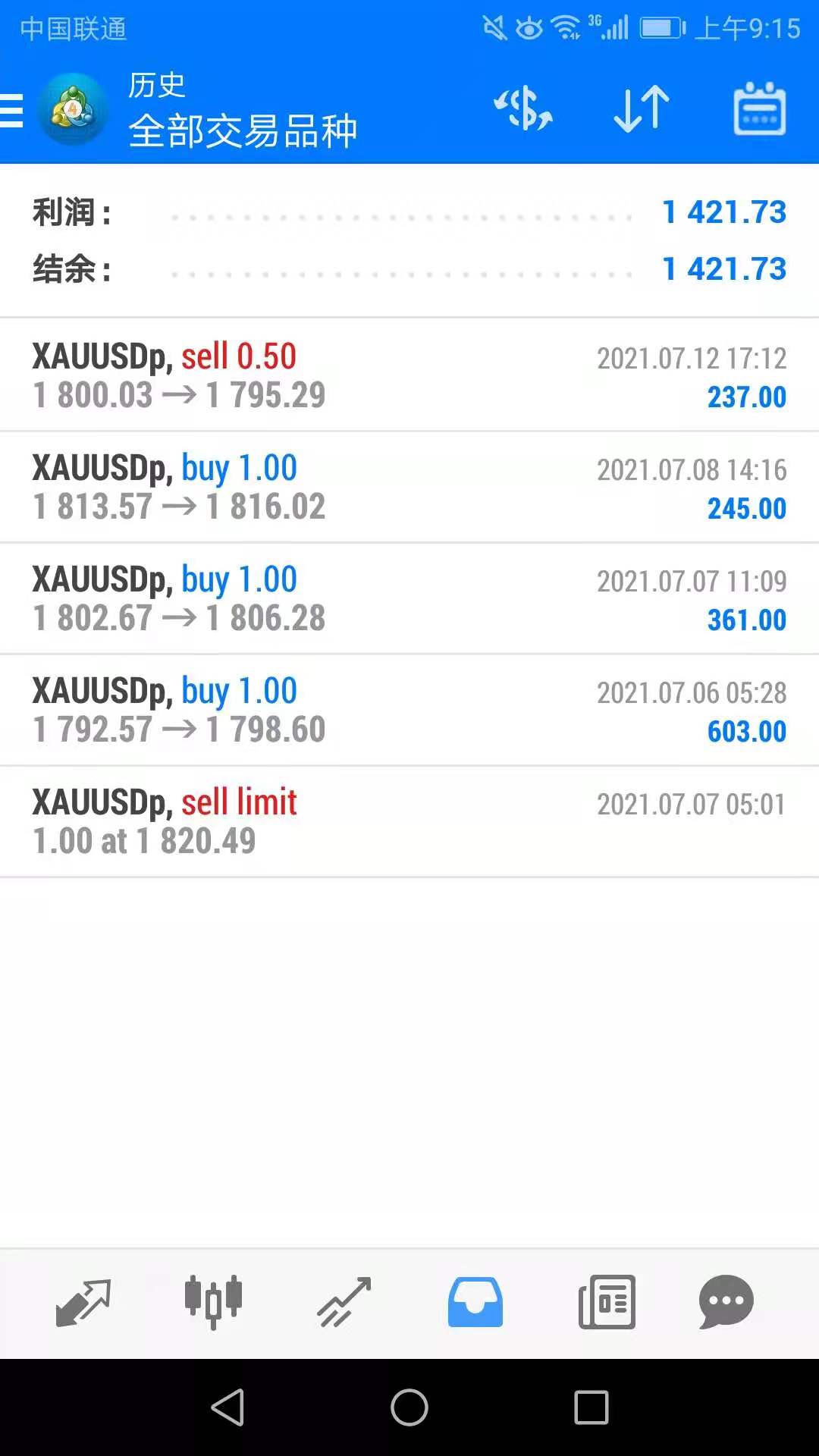Change history sort order
The height and width of the screenshot is (1456, 819).
click(x=642, y=109)
